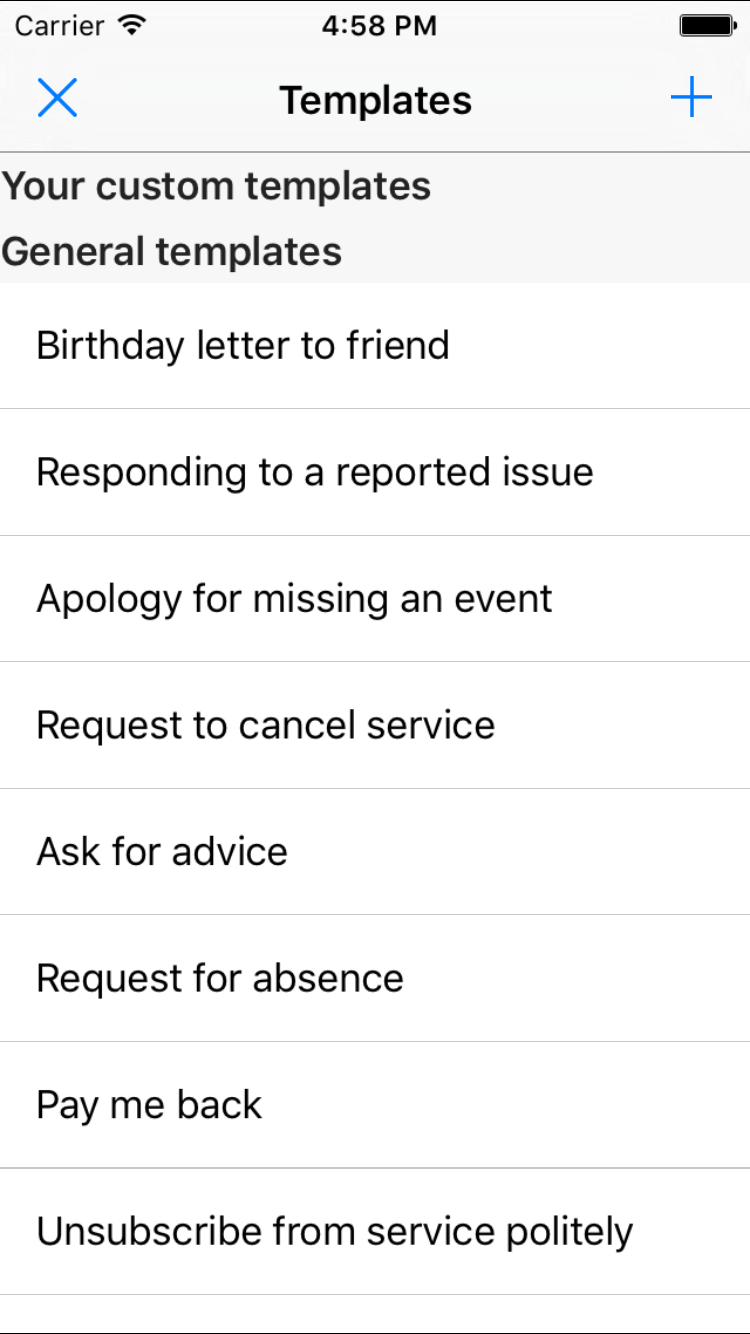750x1334 pixels.
Task: Open the Pay me back template
Action: [375, 1104]
